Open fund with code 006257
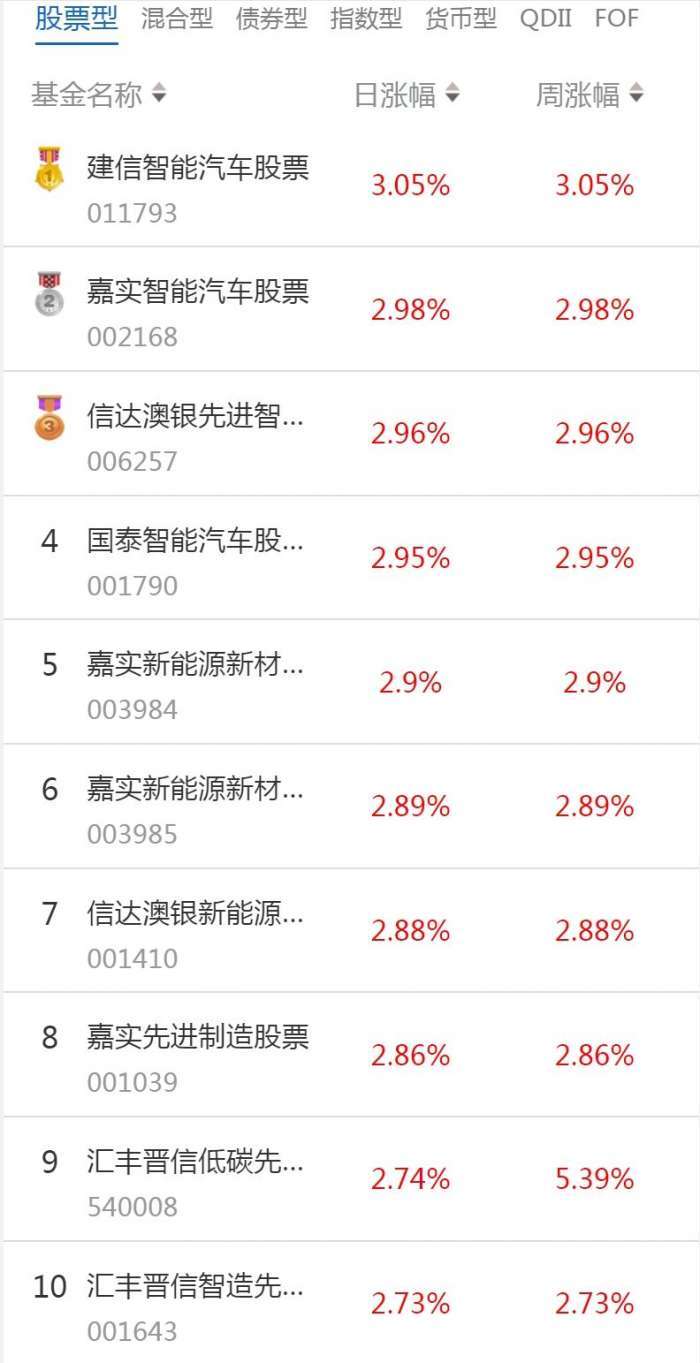This screenshot has height=1363, width=700. (x=195, y=434)
